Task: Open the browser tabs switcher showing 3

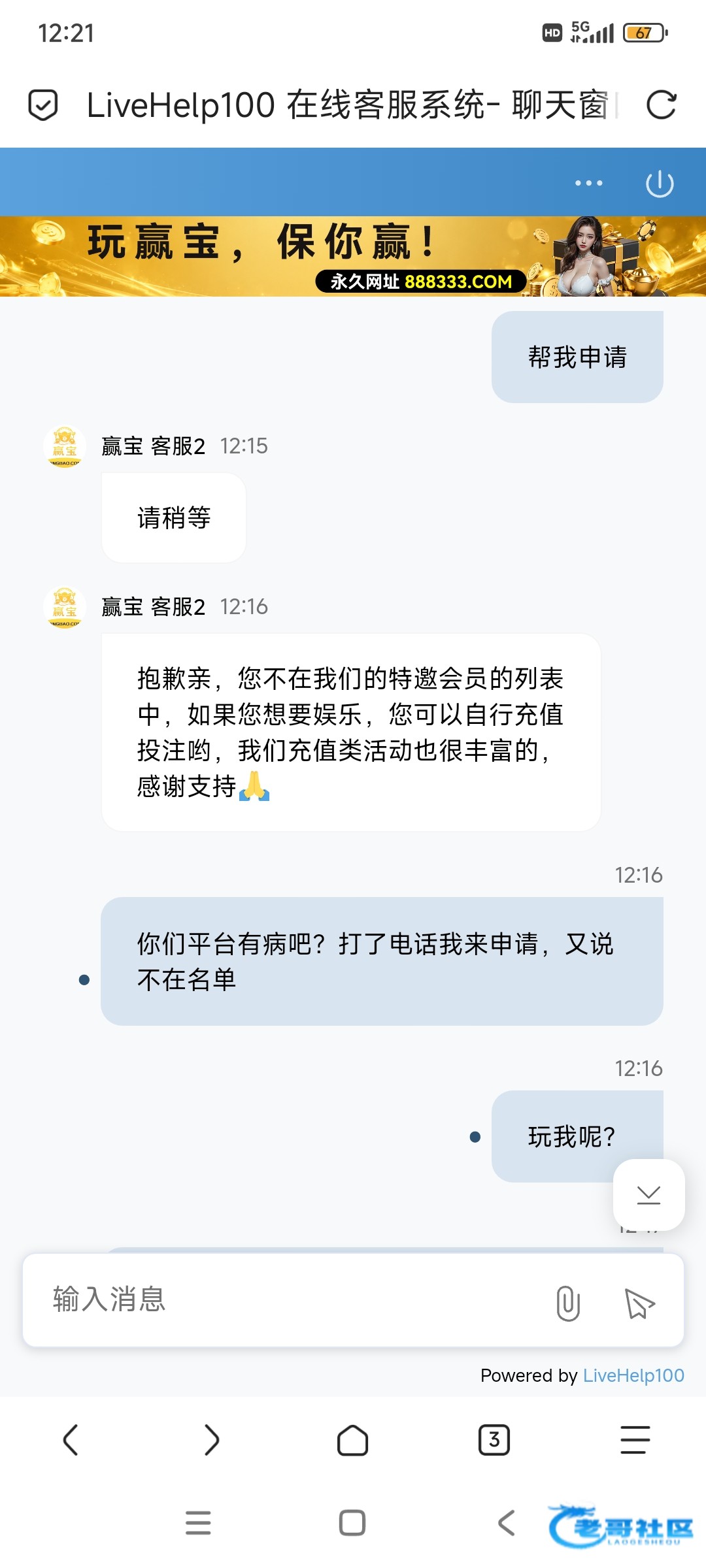Action: pyautogui.click(x=494, y=1440)
